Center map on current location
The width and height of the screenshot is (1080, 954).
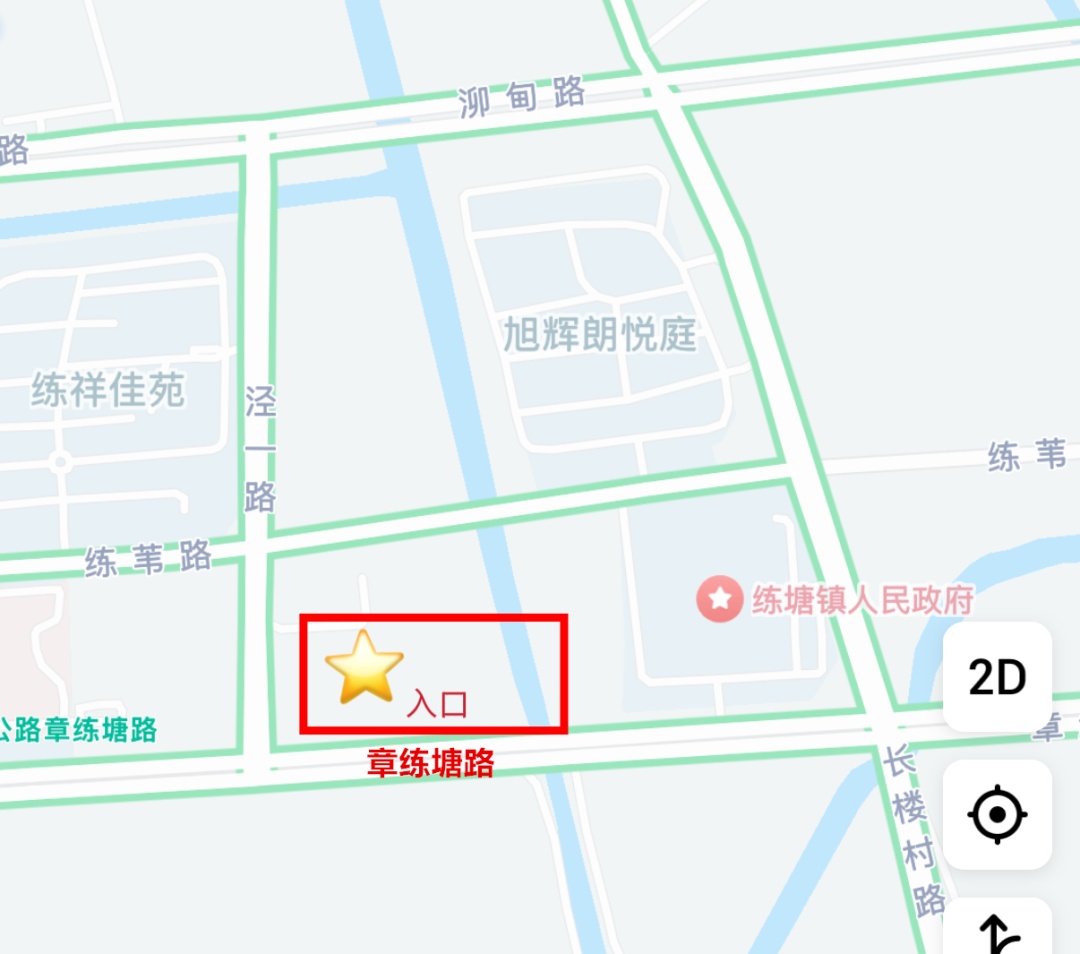[997, 815]
